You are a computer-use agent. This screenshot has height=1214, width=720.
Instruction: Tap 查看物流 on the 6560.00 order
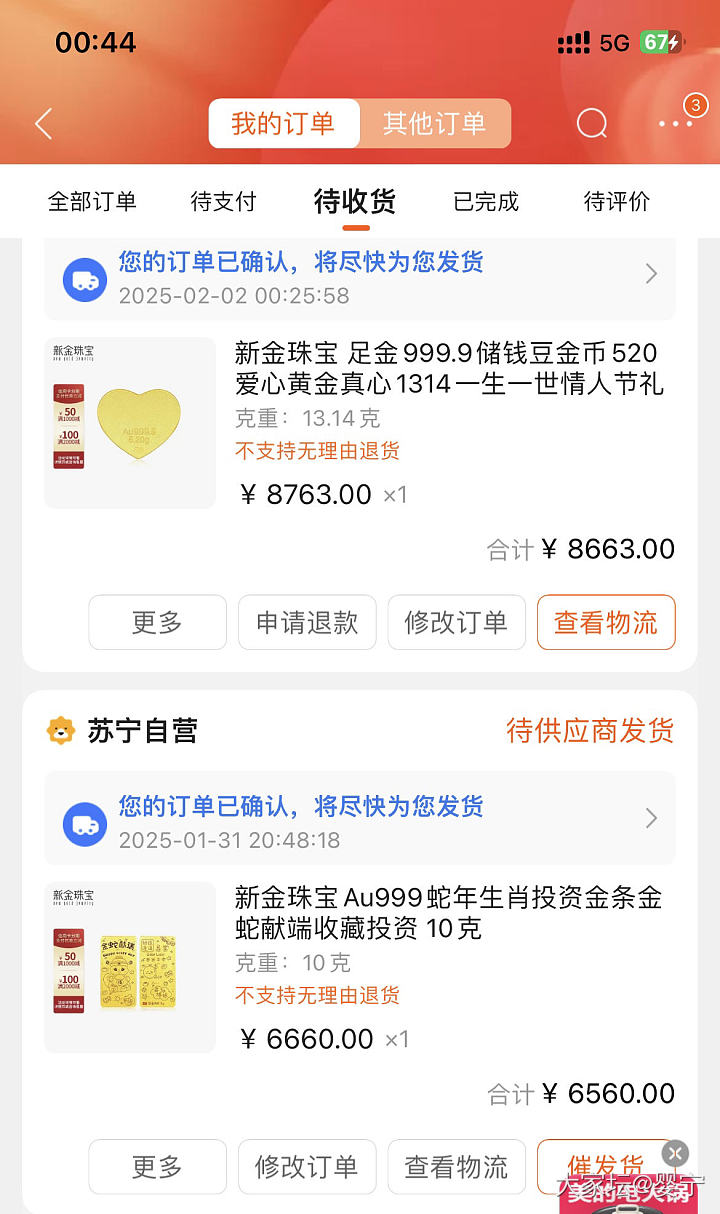tap(456, 1166)
